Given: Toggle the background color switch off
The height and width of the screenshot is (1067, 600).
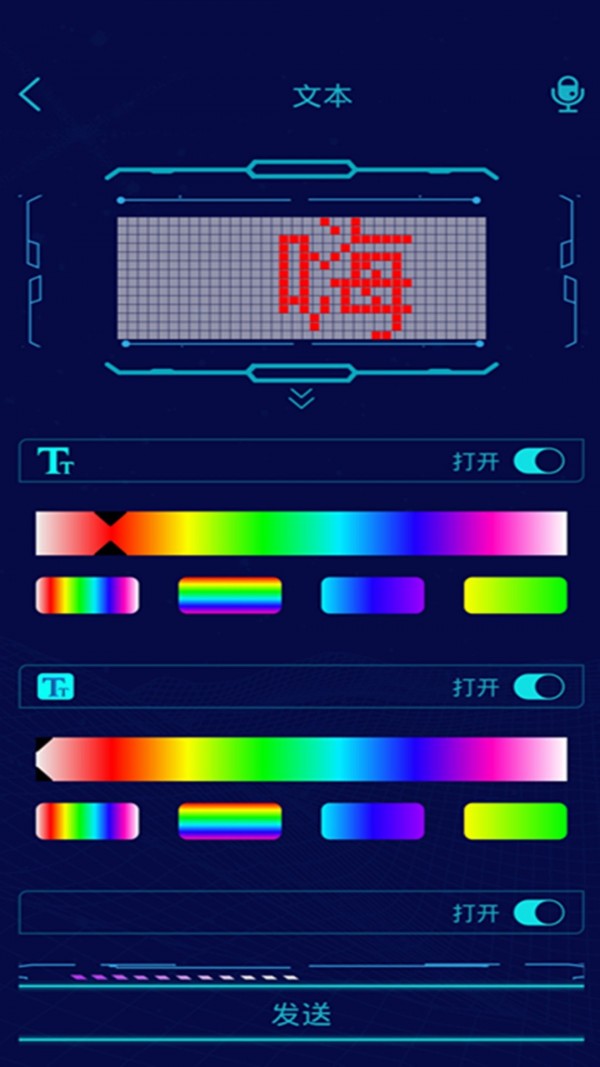Looking at the screenshot, I should pos(539,687).
